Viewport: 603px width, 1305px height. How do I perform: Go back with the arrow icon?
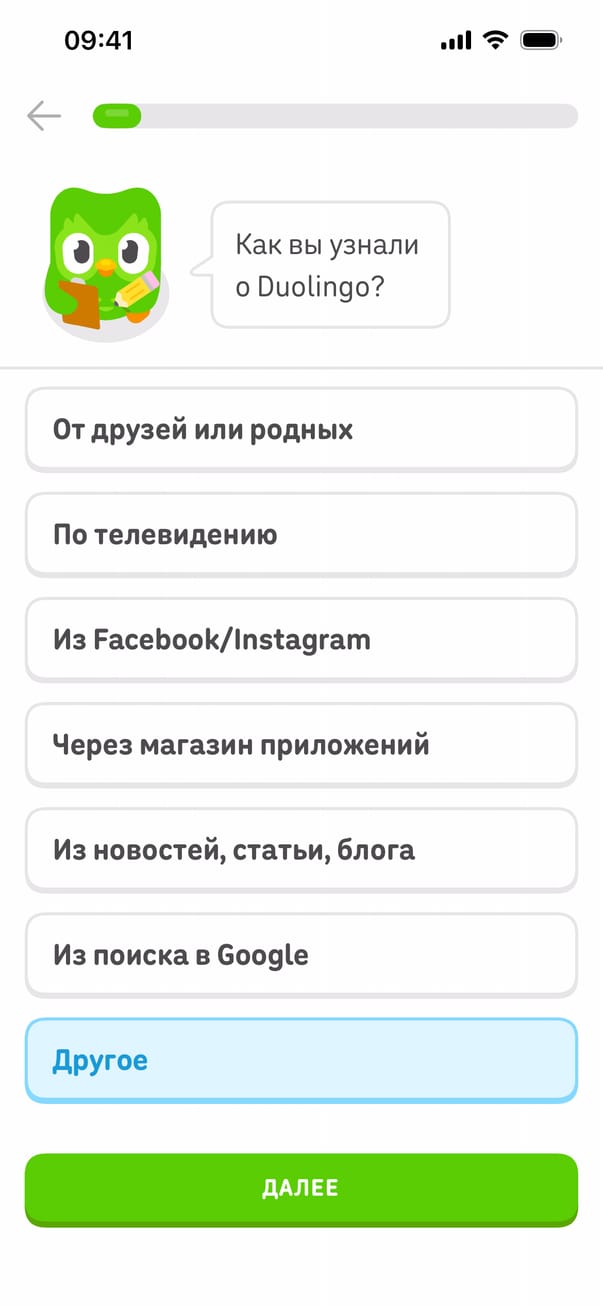tap(44, 116)
